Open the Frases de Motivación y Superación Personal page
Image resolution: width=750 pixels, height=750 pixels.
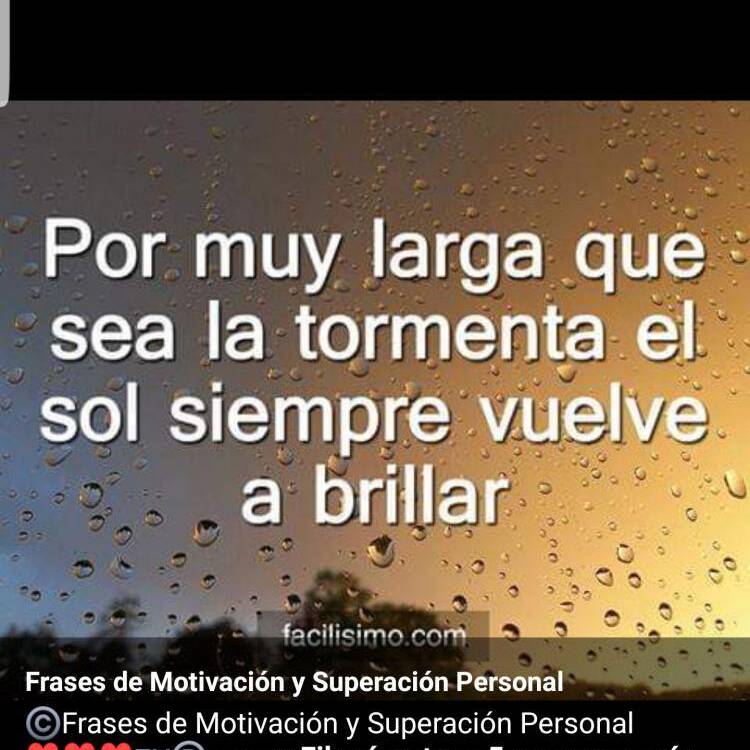pos(293,683)
